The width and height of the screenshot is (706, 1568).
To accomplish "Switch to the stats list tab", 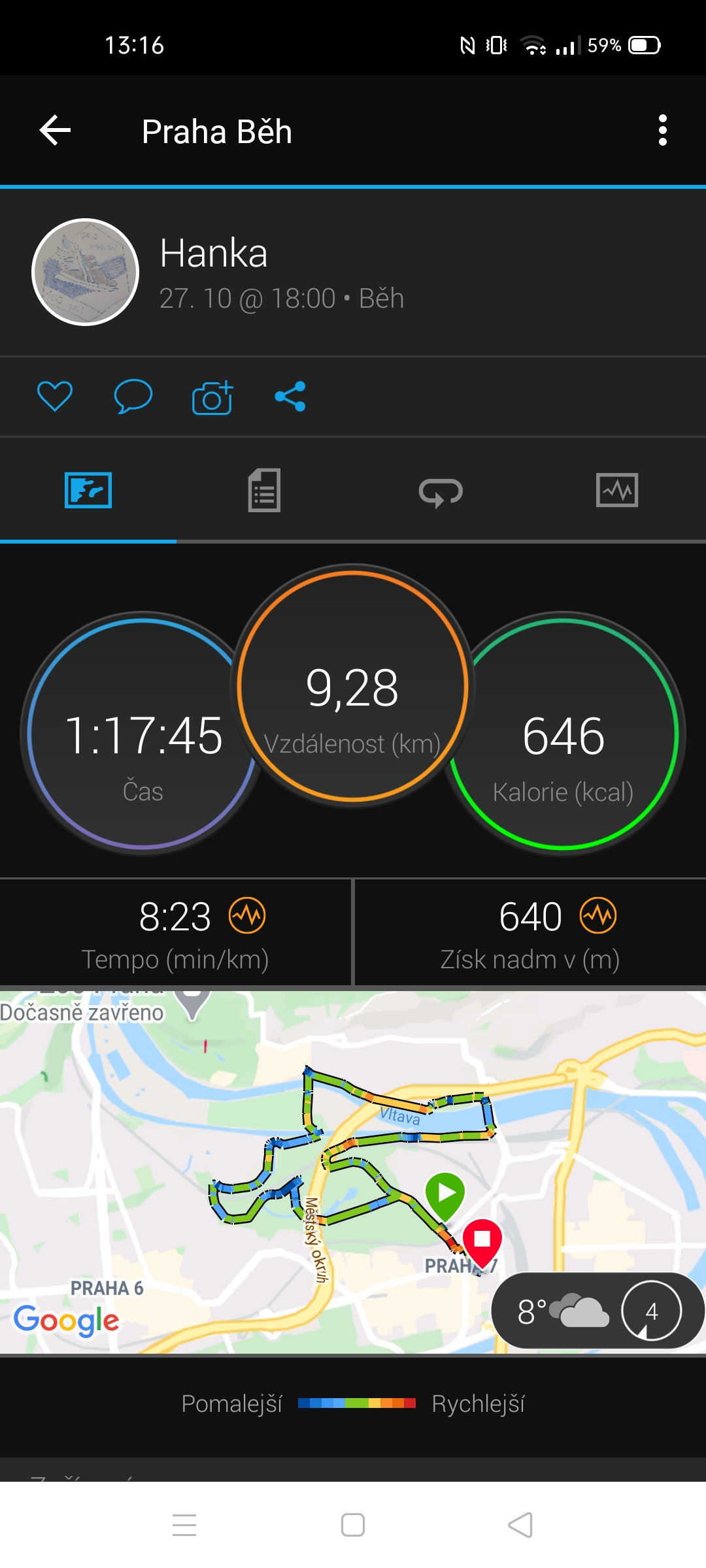I will [x=265, y=490].
